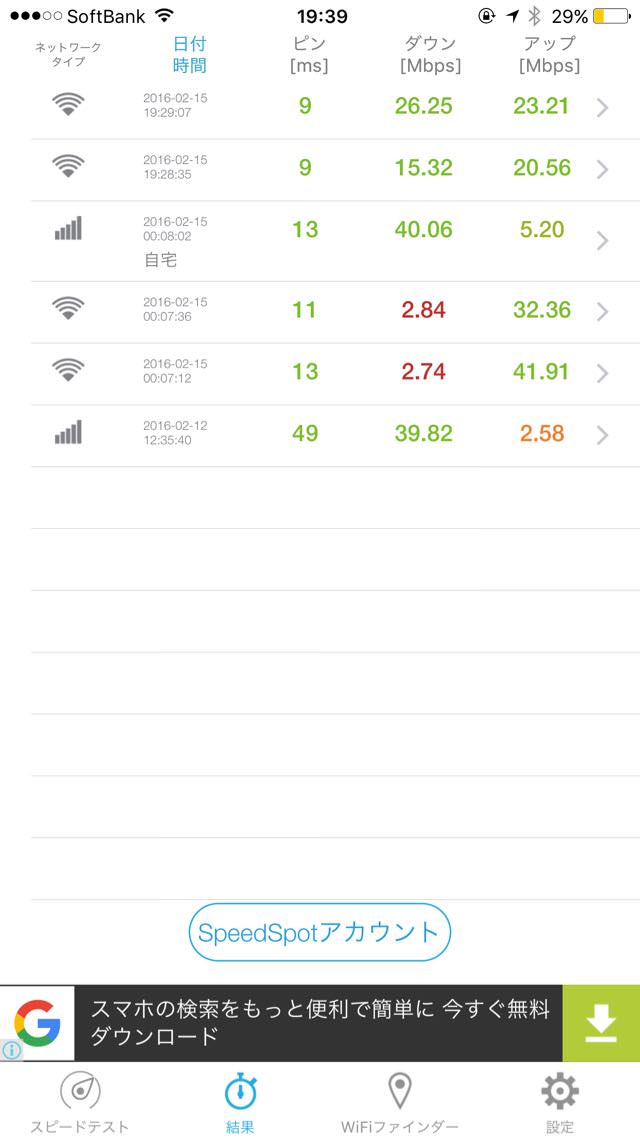This screenshot has width=640, height=1138.
Task: Open the ad info icon
Action: coord(12,1049)
